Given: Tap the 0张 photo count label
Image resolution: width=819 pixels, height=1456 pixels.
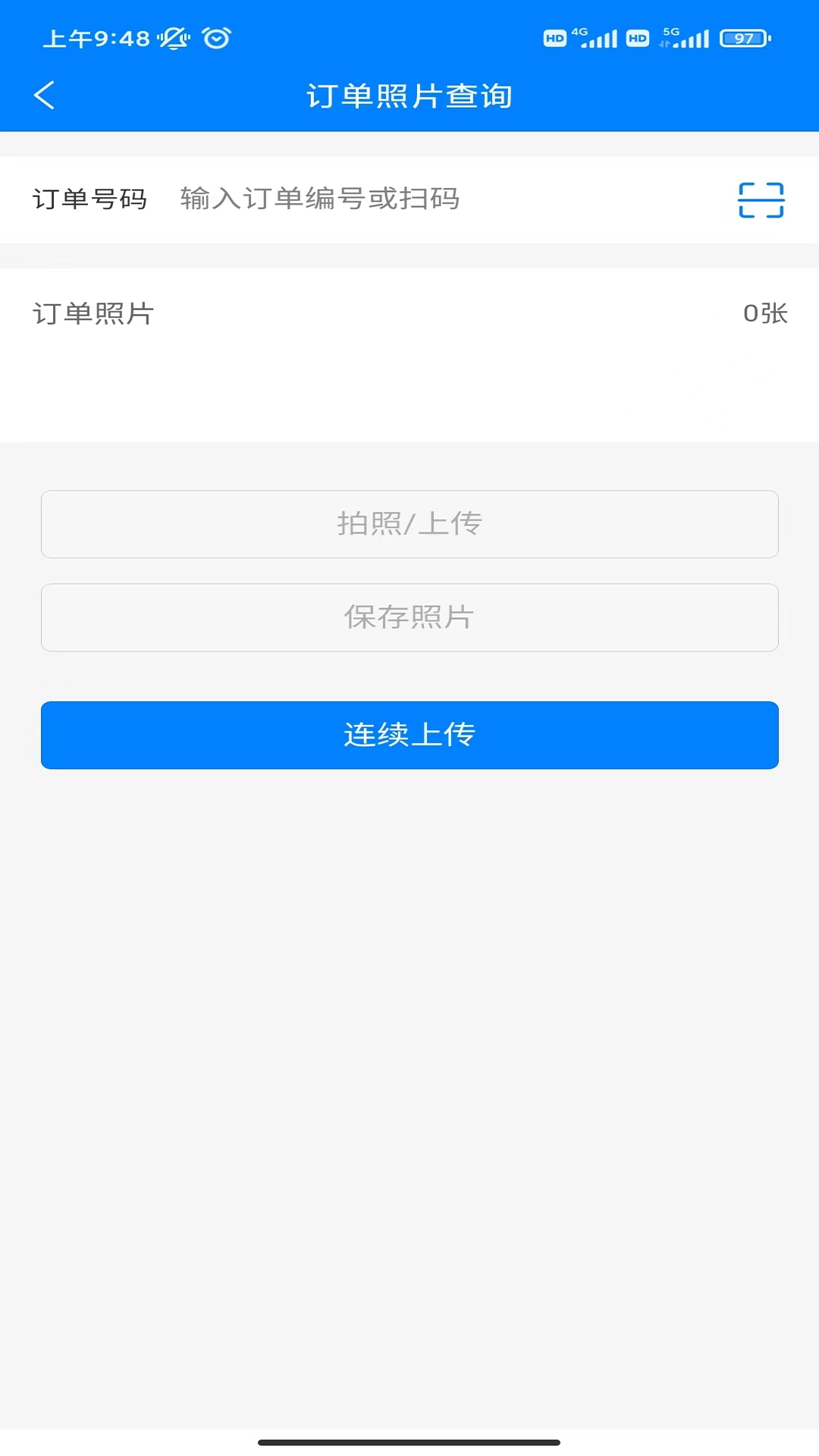Looking at the screenshot, I should coord(765,312).
